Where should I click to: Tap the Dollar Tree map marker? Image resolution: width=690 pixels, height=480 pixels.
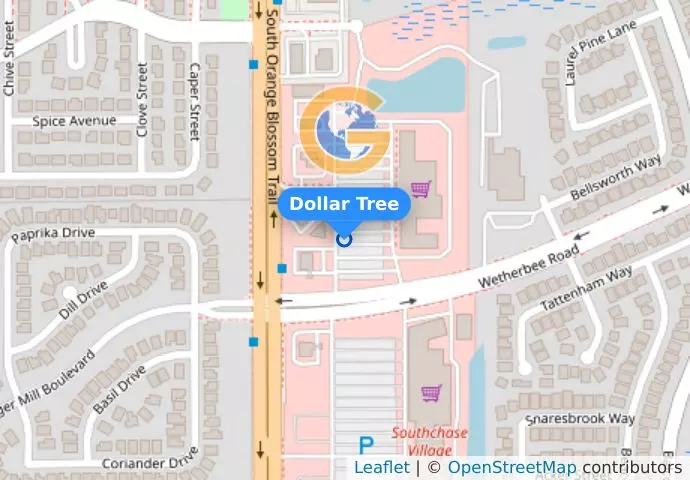coord(344,239)
